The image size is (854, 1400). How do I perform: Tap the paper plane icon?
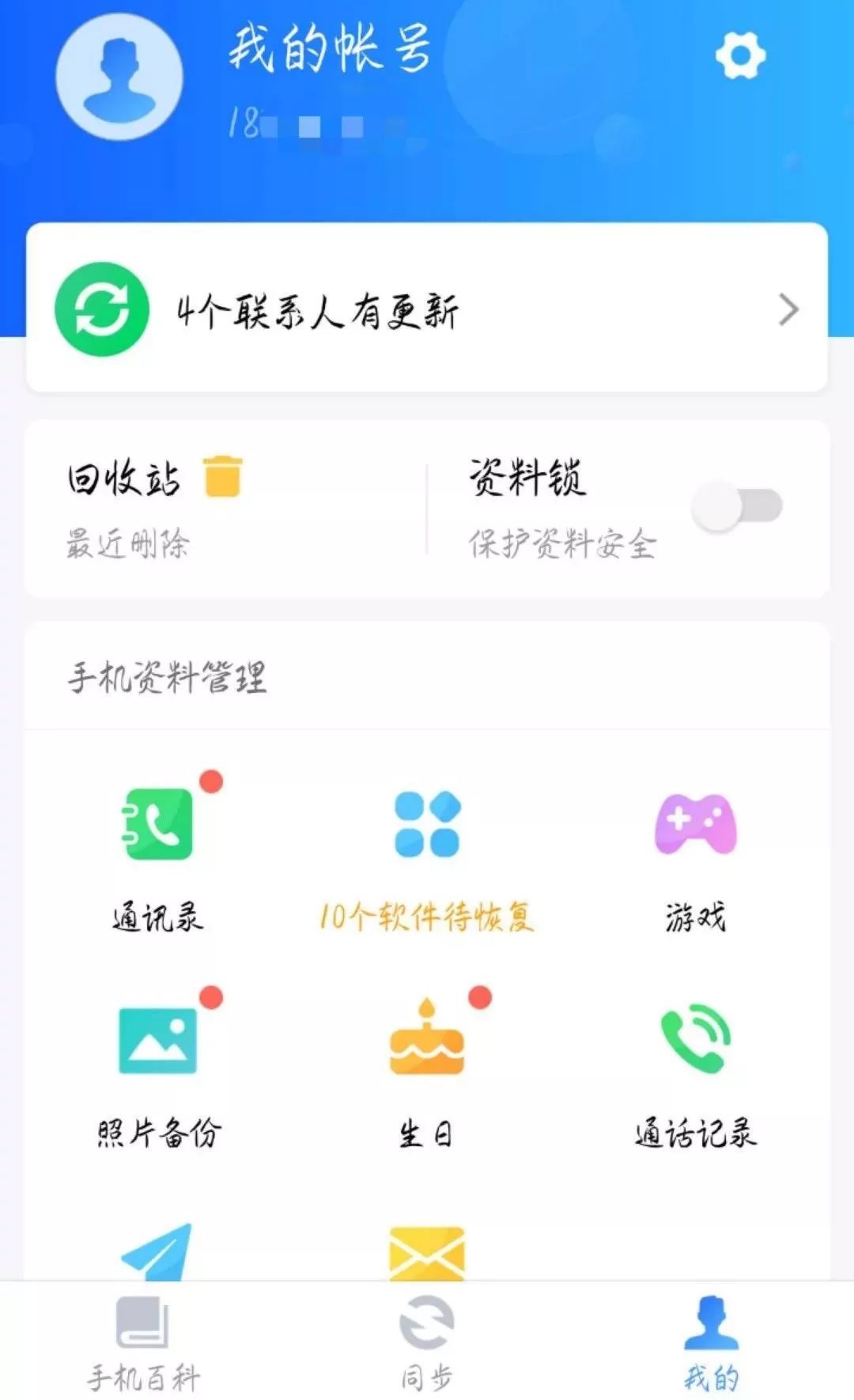(x=158, y=1251)
